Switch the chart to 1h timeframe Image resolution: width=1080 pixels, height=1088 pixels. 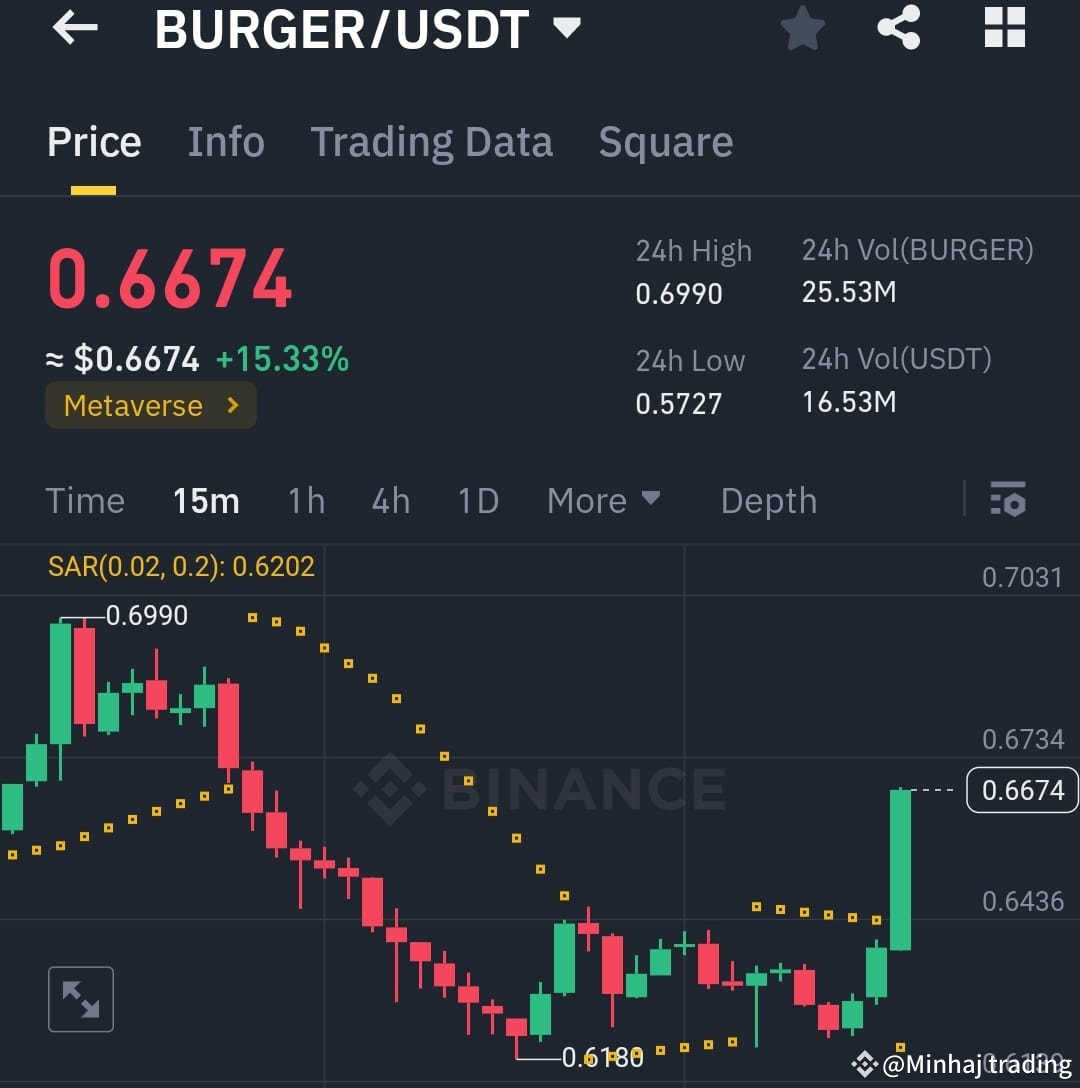pos(306,500)
